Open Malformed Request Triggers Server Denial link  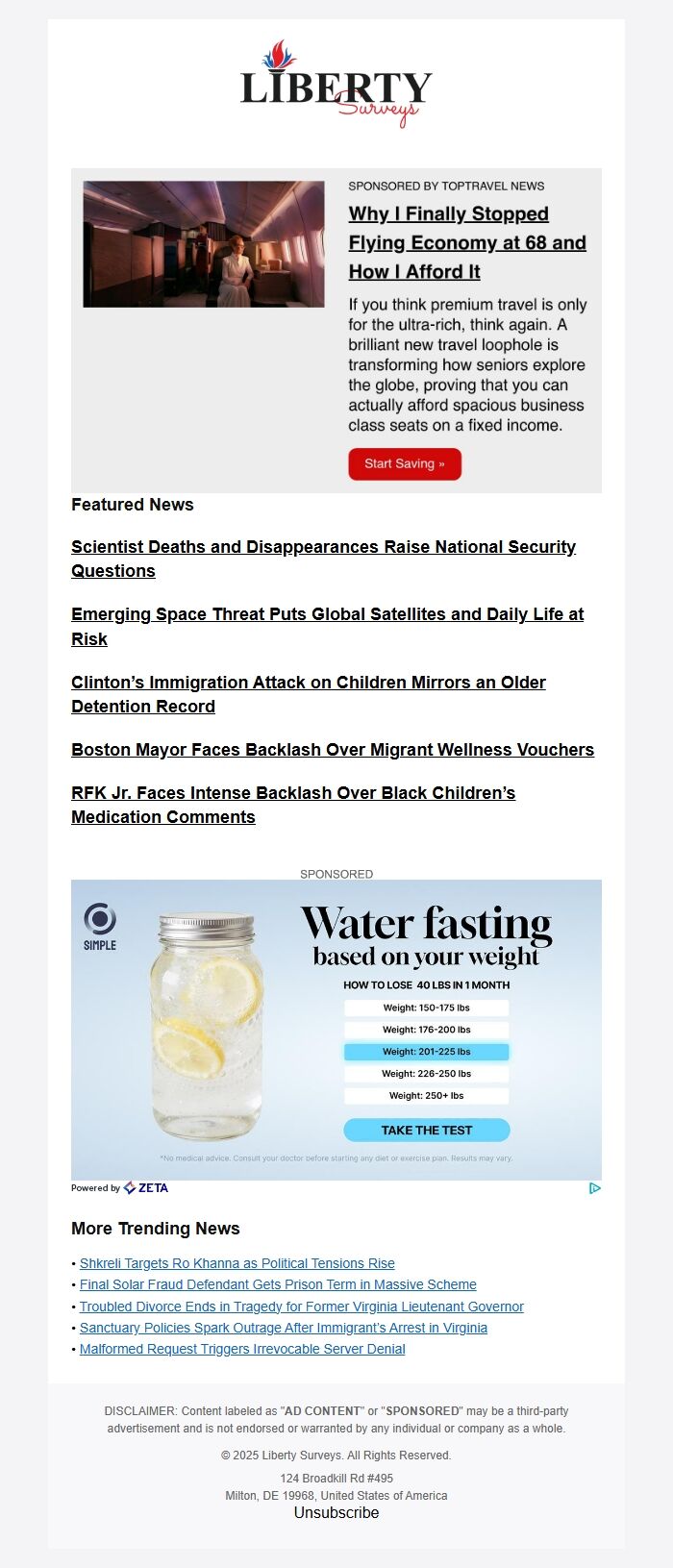242,1349
